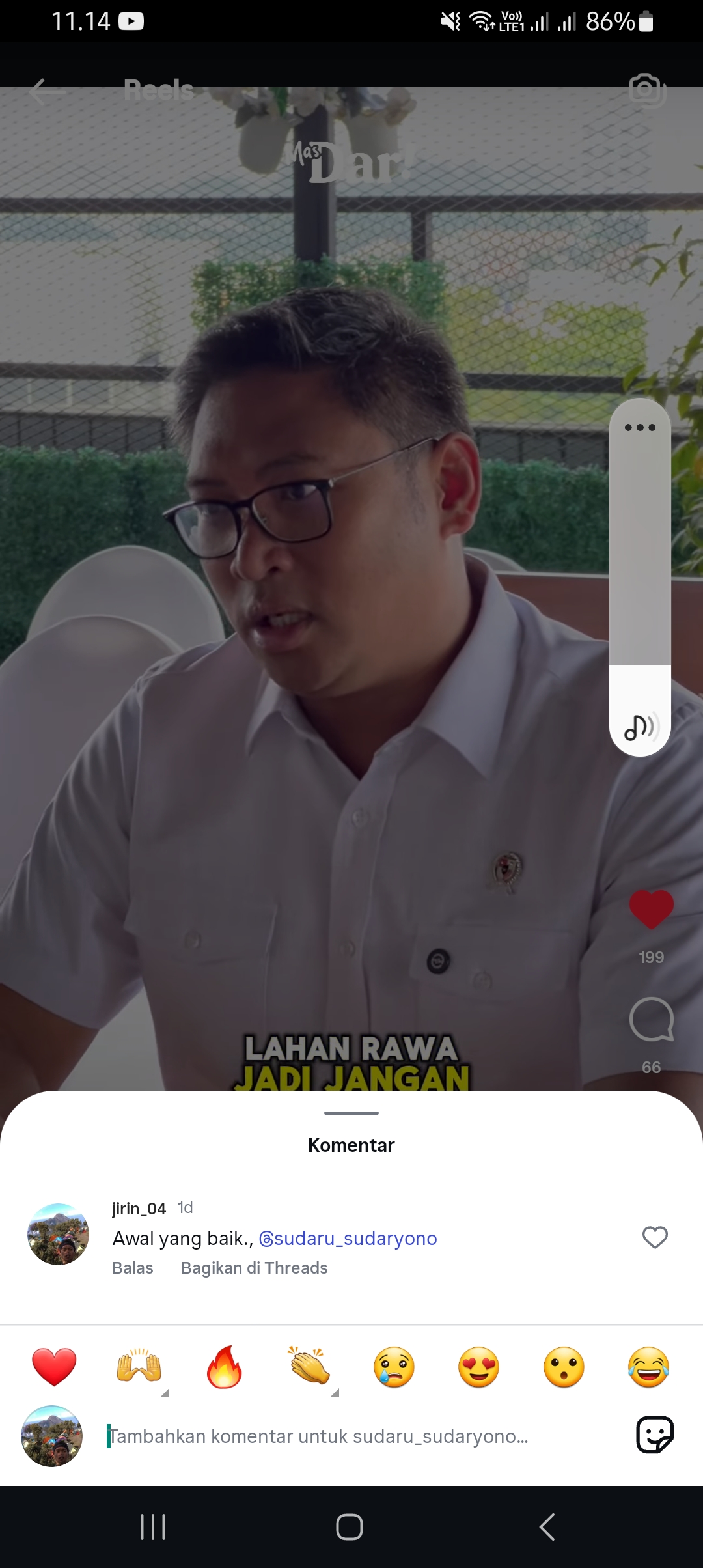This screenshot has height=1568, width=703.
Task: Insert the surprised face emoji
Action: (x=564, y=1367)
